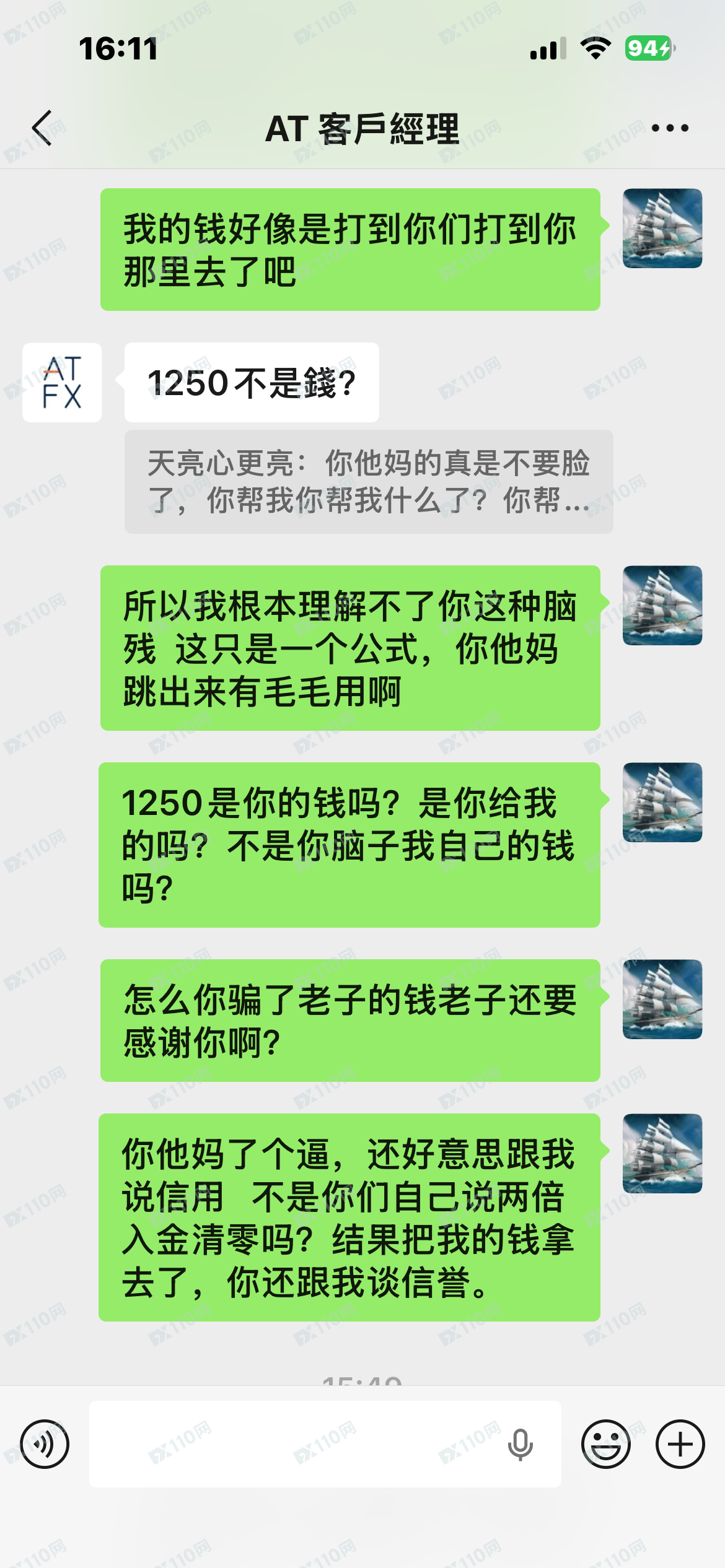Open more chat options with the ellipsis icon
Viewport: 725px width, 1568px height.
click(671, 127)
